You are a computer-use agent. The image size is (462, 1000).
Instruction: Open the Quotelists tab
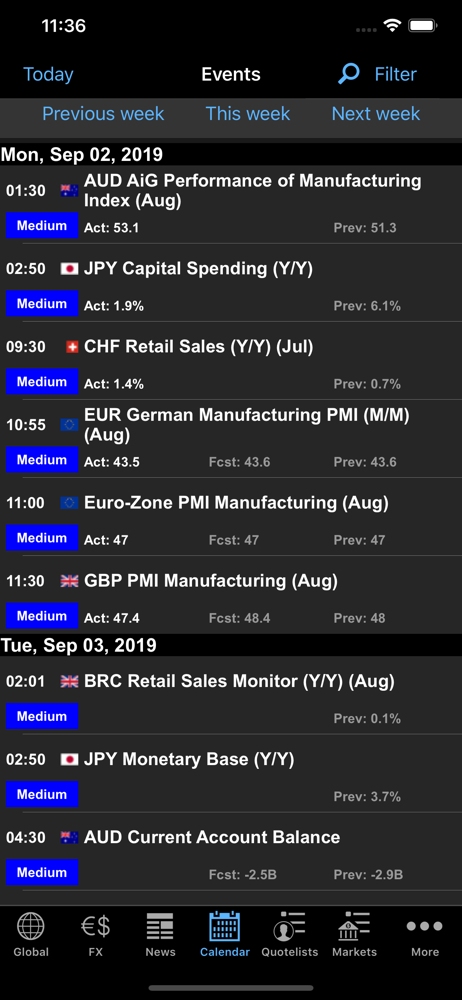(290, 934)
